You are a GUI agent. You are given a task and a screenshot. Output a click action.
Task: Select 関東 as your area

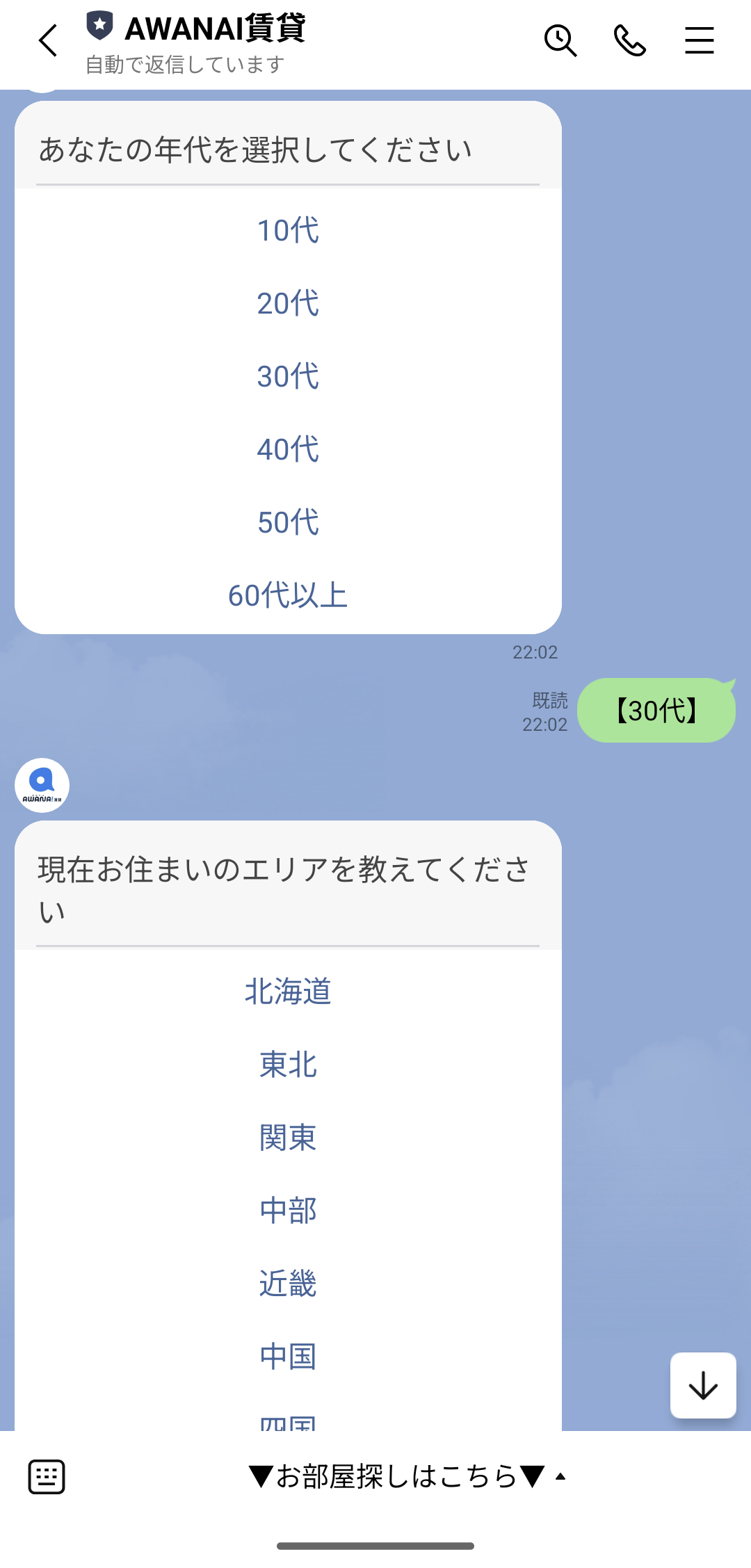pos(288,1138)
